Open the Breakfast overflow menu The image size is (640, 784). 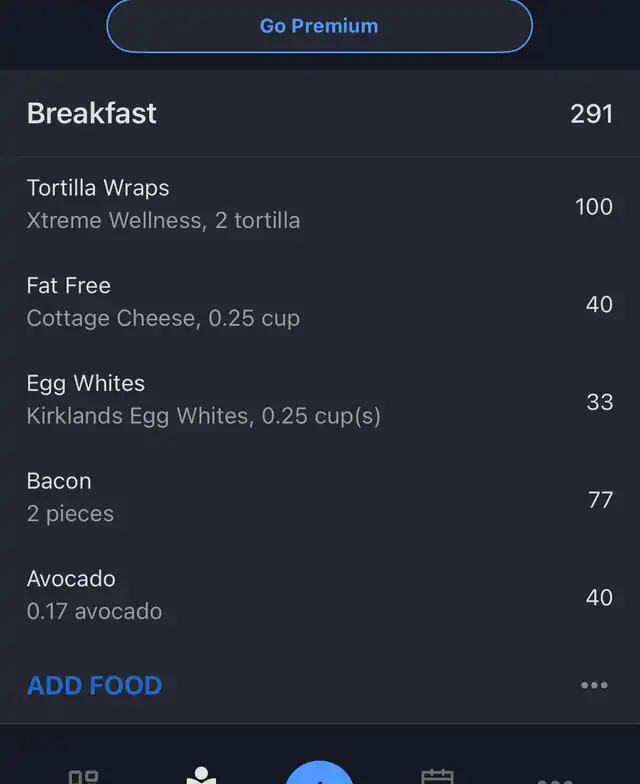tap(594, 686)
